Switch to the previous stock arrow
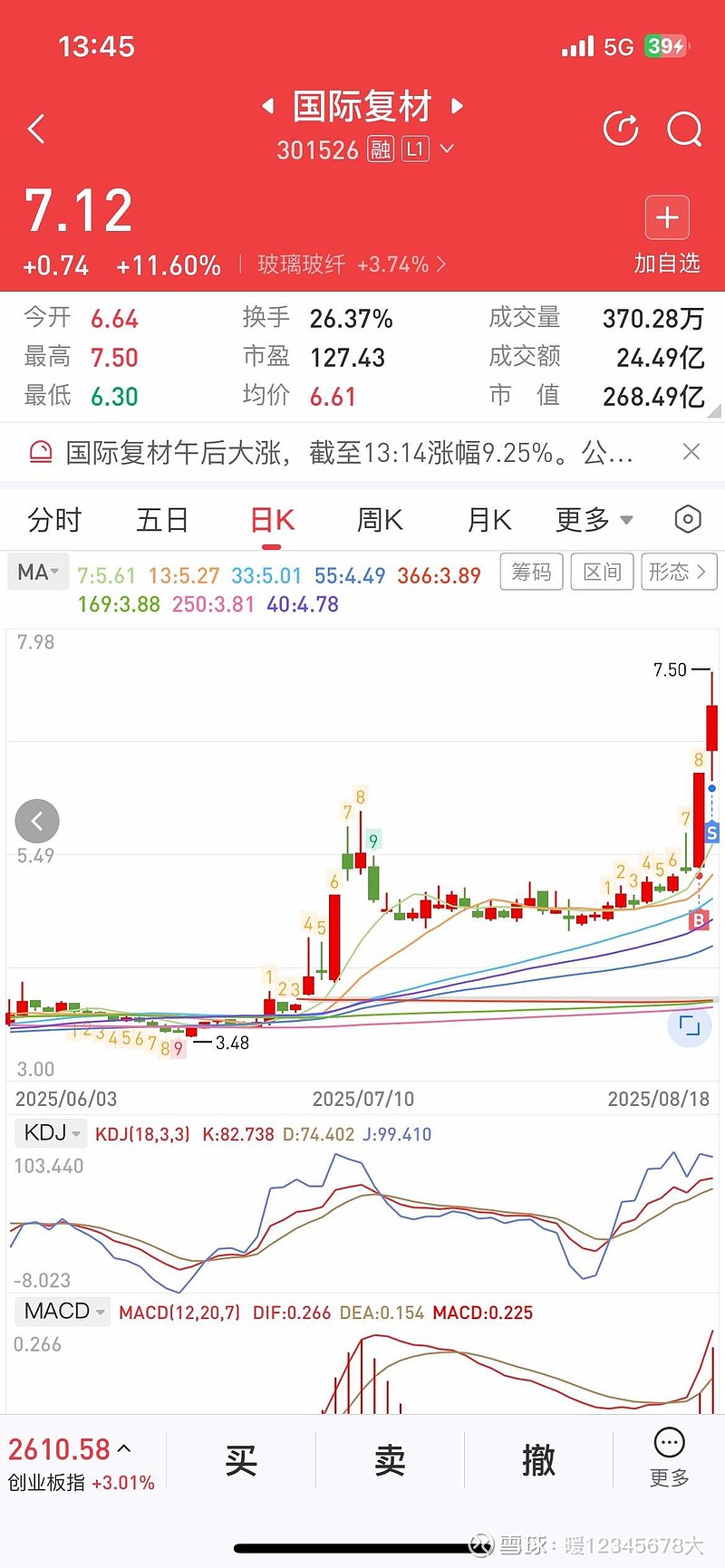The image size is (725, 1568). pos(267,106)
